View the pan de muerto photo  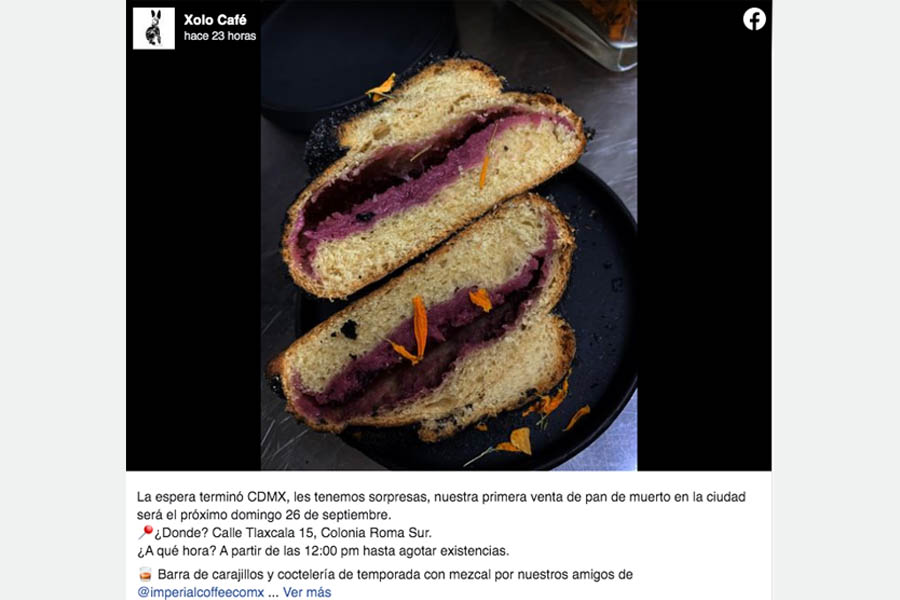(448, 260)
